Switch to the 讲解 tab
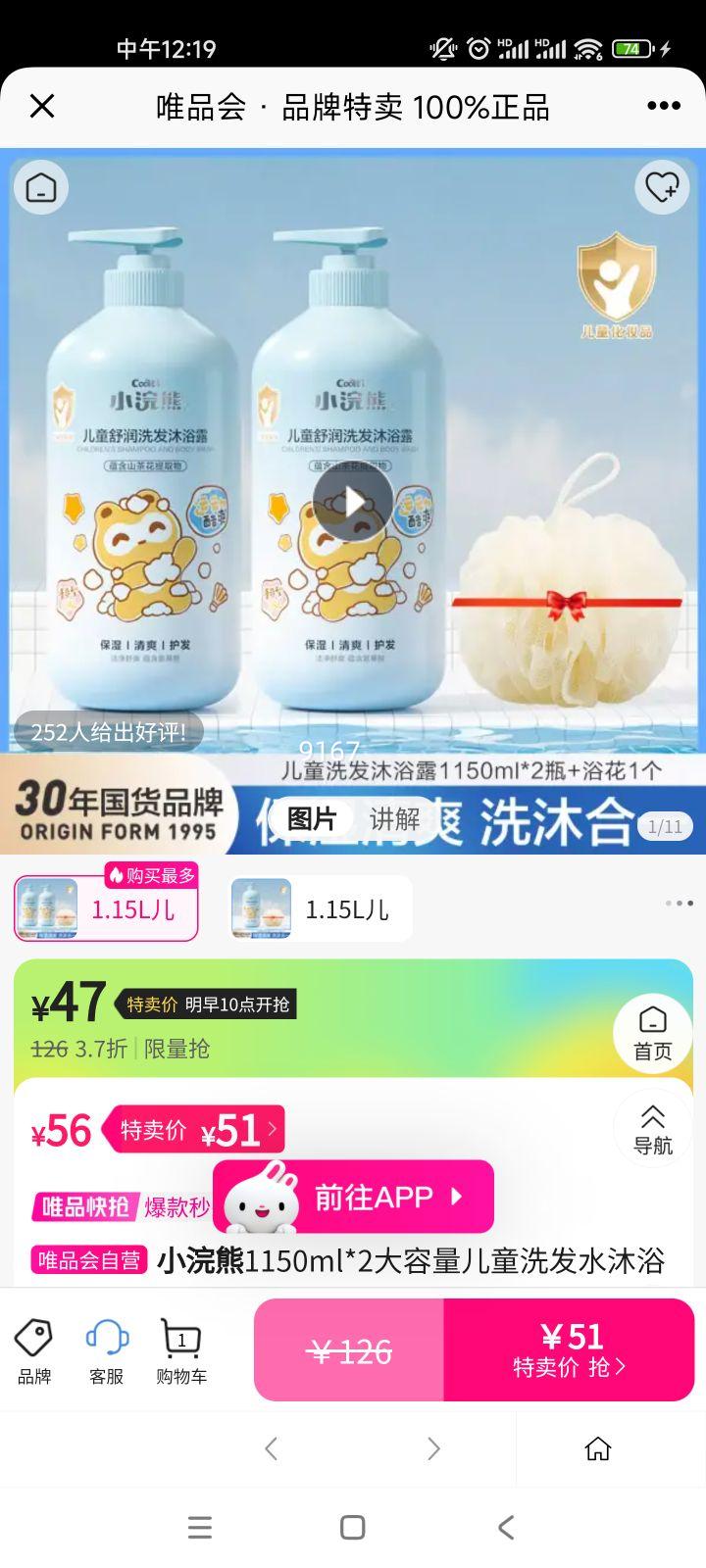This screenshot has width=706, height=1568. coord(394,819)
